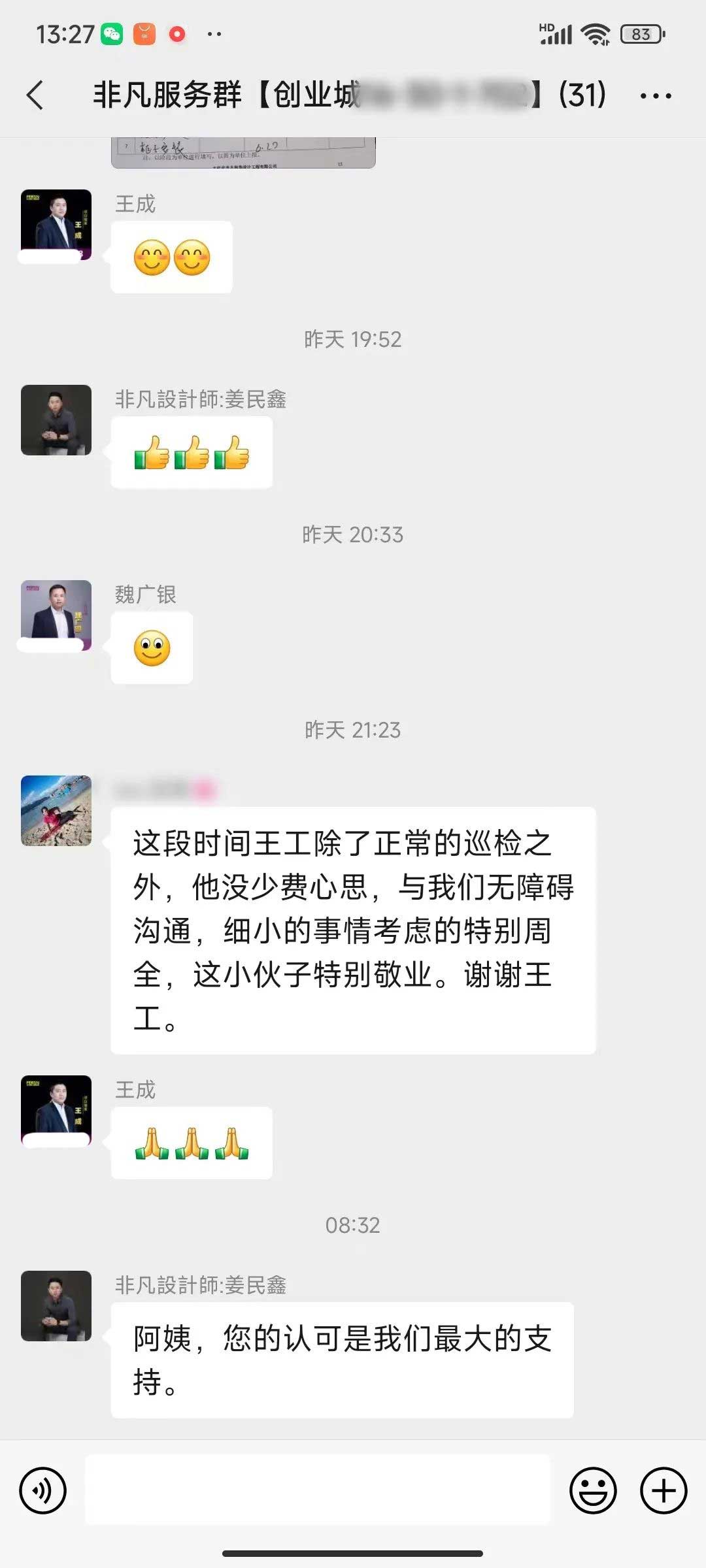Open the shared document photo at the top

243,153
